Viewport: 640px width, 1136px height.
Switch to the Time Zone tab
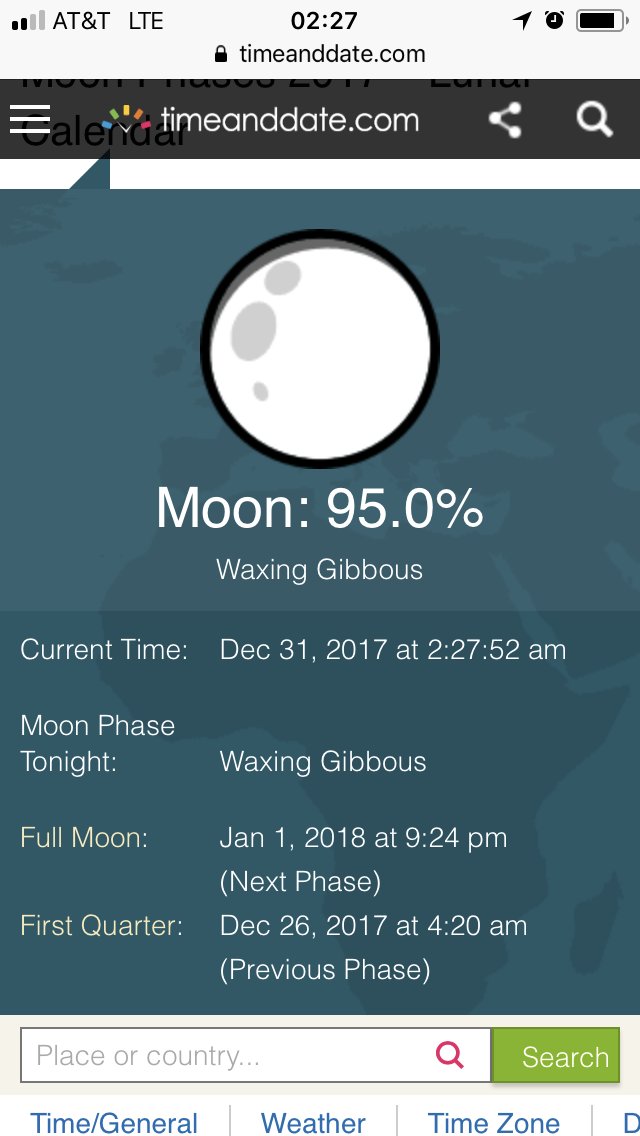tap(494, 1122)
